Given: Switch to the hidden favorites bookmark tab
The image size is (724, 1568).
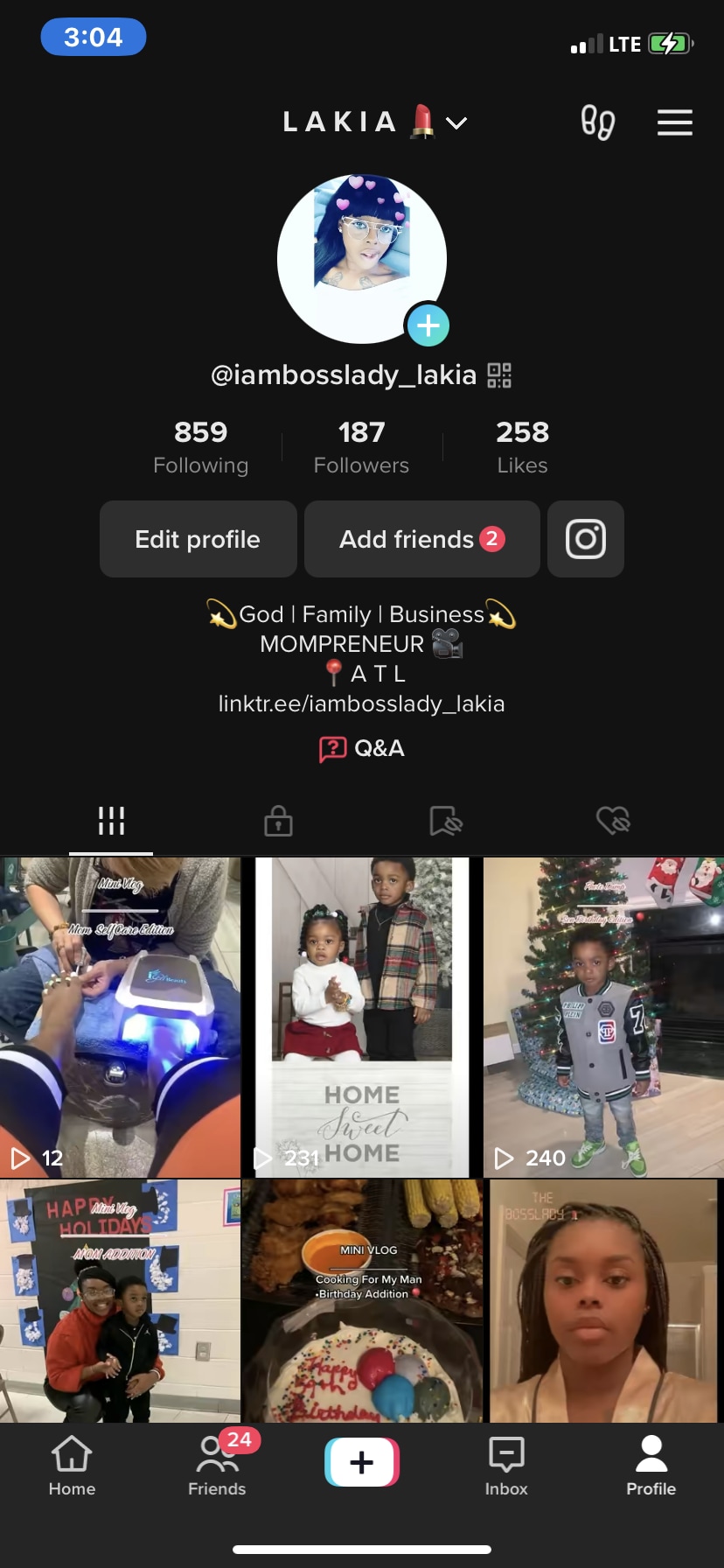Looking at the screenshot, I should (445, 821).
